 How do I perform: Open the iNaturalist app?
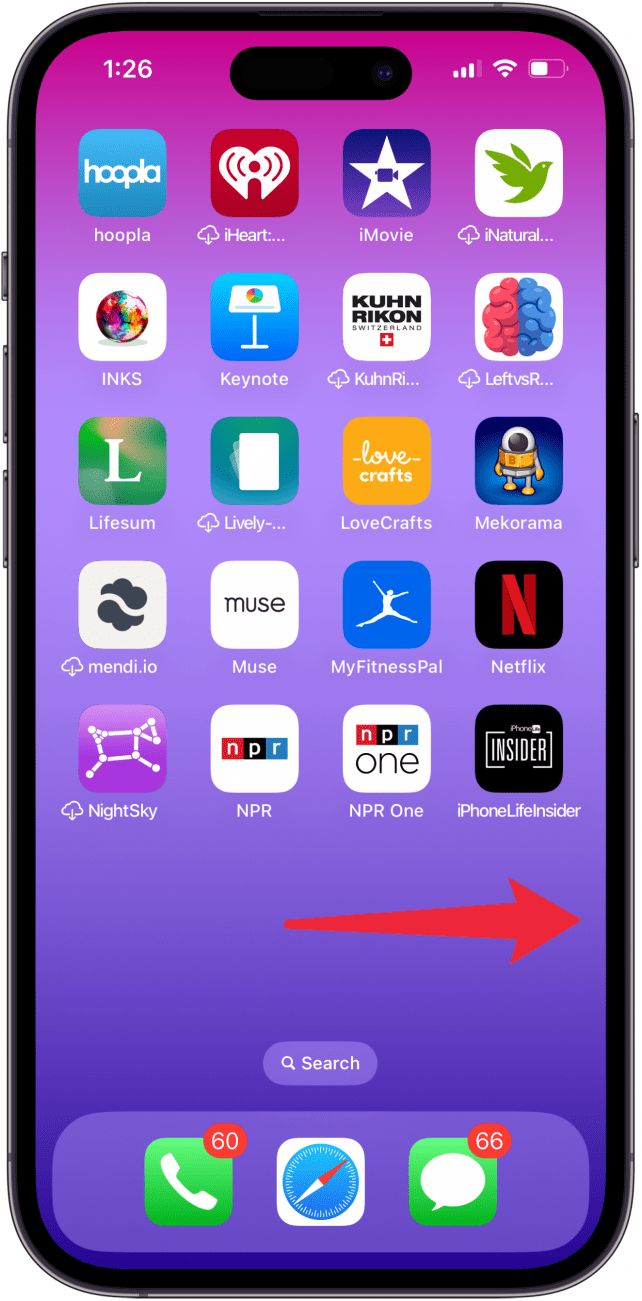pyautogui.click(x=518, y=173)
